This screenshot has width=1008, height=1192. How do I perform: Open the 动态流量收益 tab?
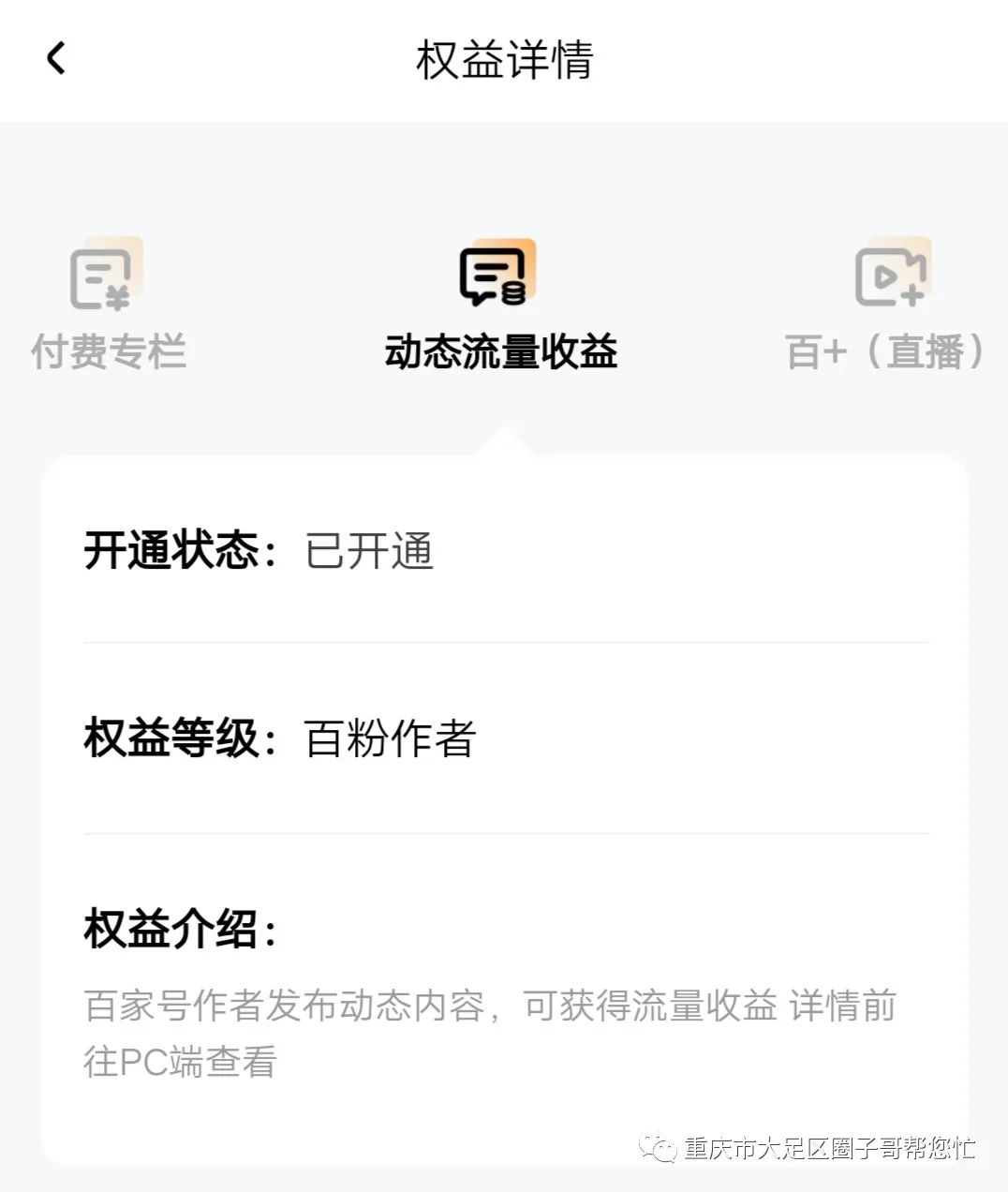(502, 354)
